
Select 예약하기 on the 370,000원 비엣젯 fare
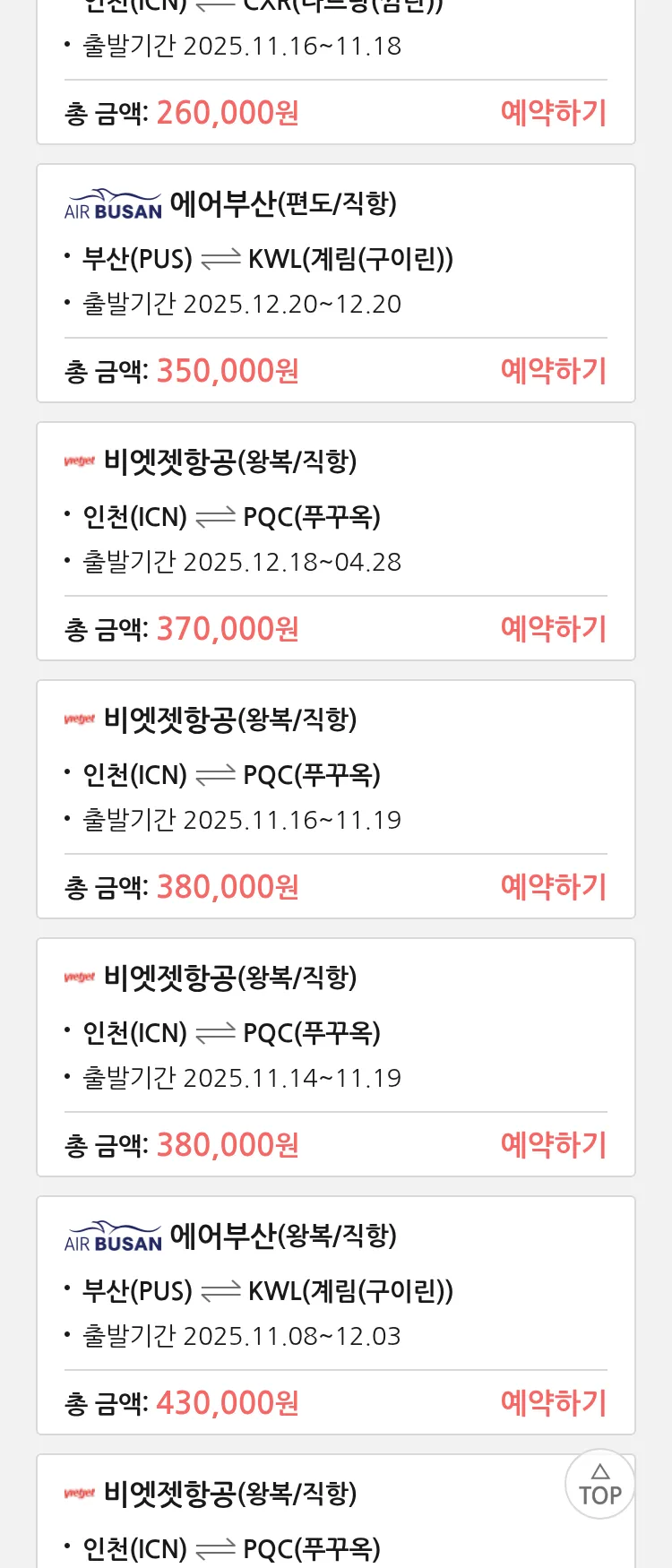click(x=553, y=629)
